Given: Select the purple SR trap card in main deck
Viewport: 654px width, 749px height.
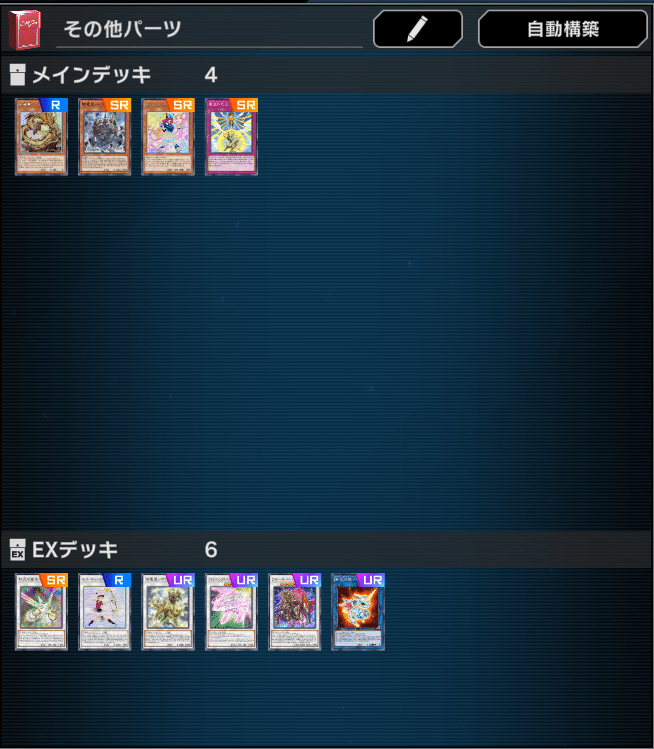Looking at the screenshot, I should tap(231, 137).
